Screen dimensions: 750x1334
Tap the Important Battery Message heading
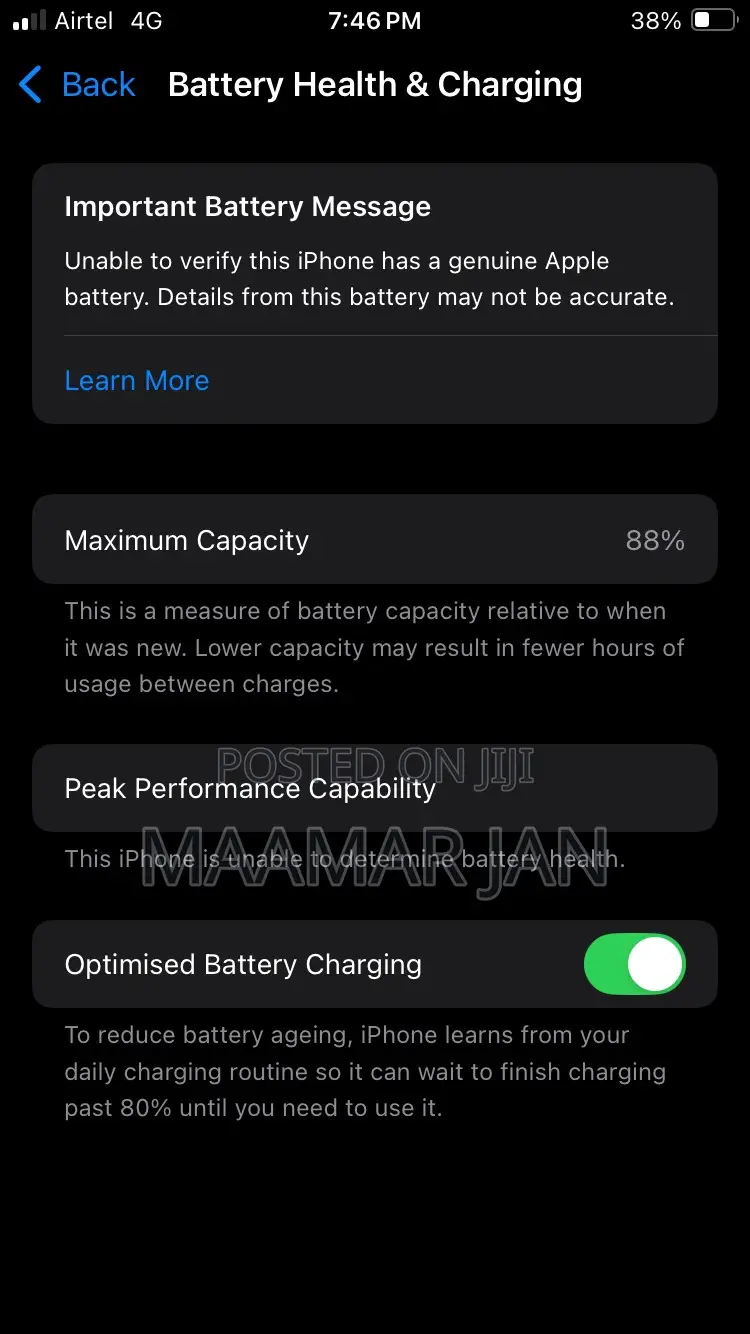[247, 206]
